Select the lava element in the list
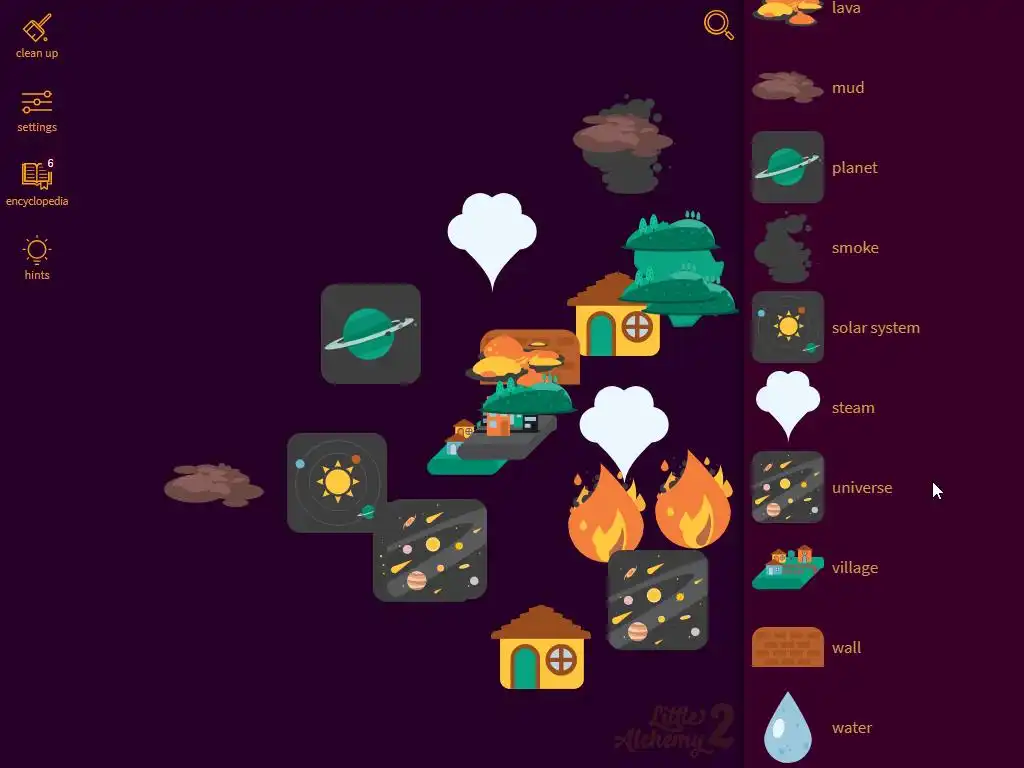 click(x=788, y=10)
